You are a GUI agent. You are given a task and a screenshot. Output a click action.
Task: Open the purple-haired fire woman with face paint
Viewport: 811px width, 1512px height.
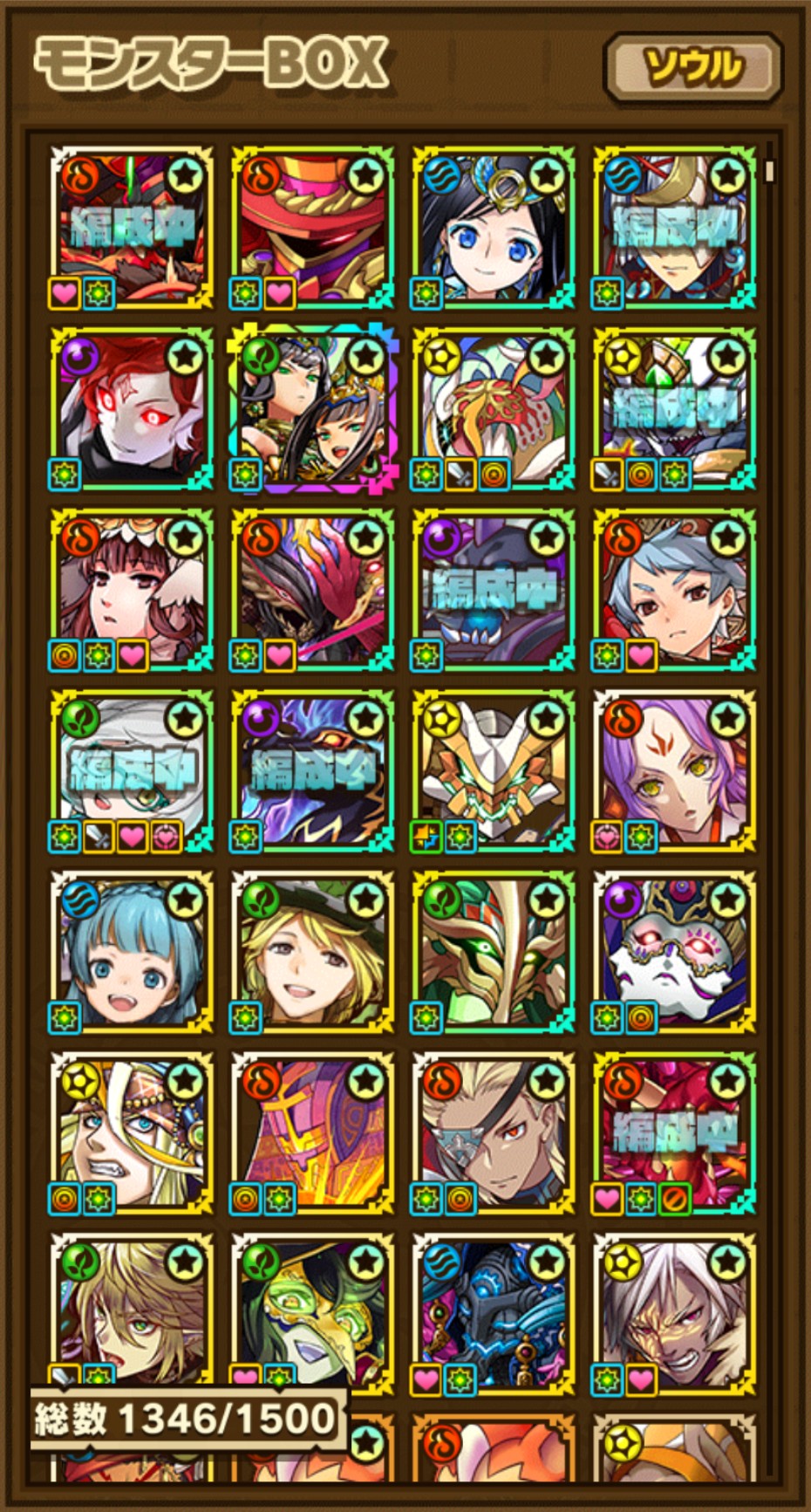coord(674,771)
